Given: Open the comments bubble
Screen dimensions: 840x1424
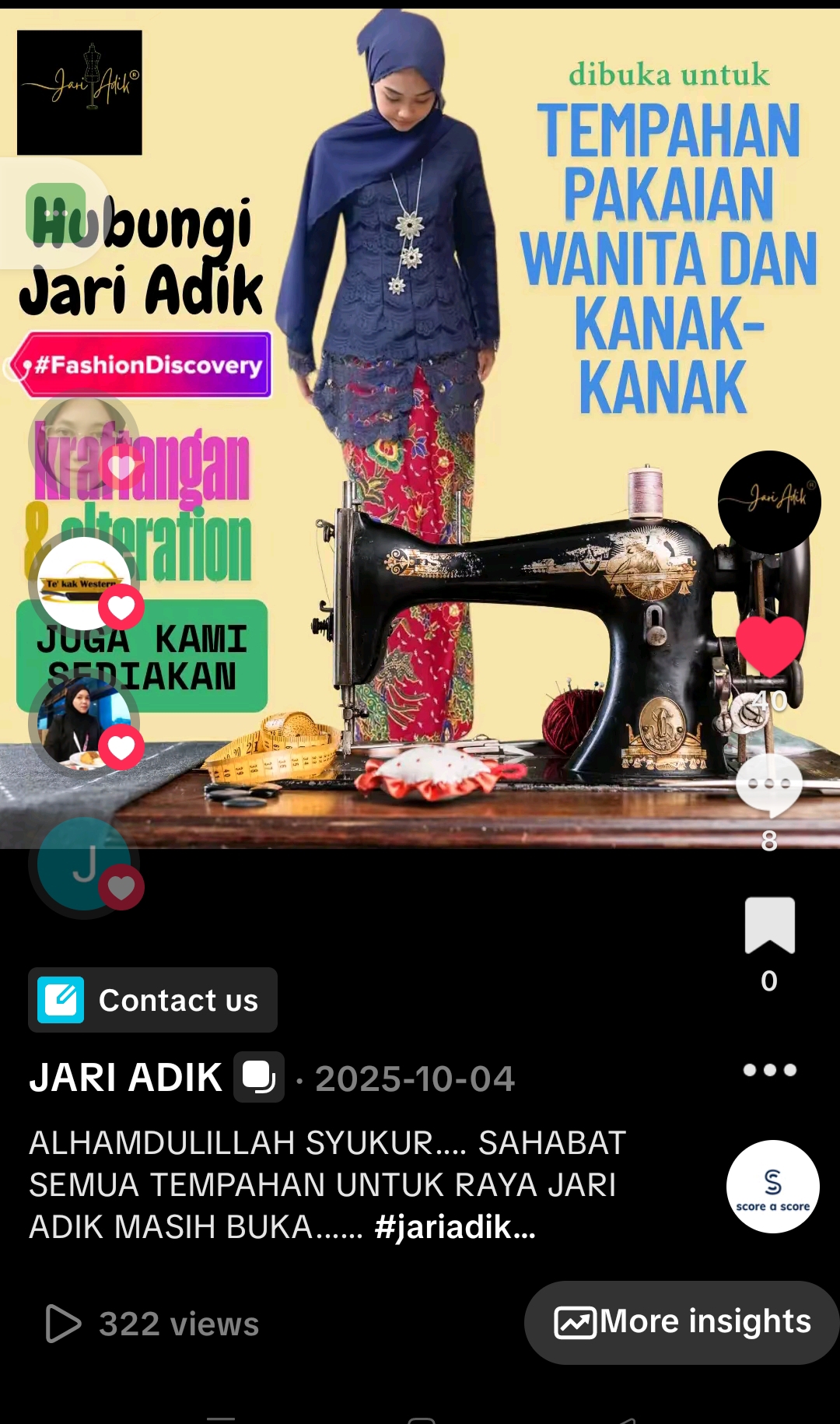Looking at the screenshot, I should coord(768,784).
